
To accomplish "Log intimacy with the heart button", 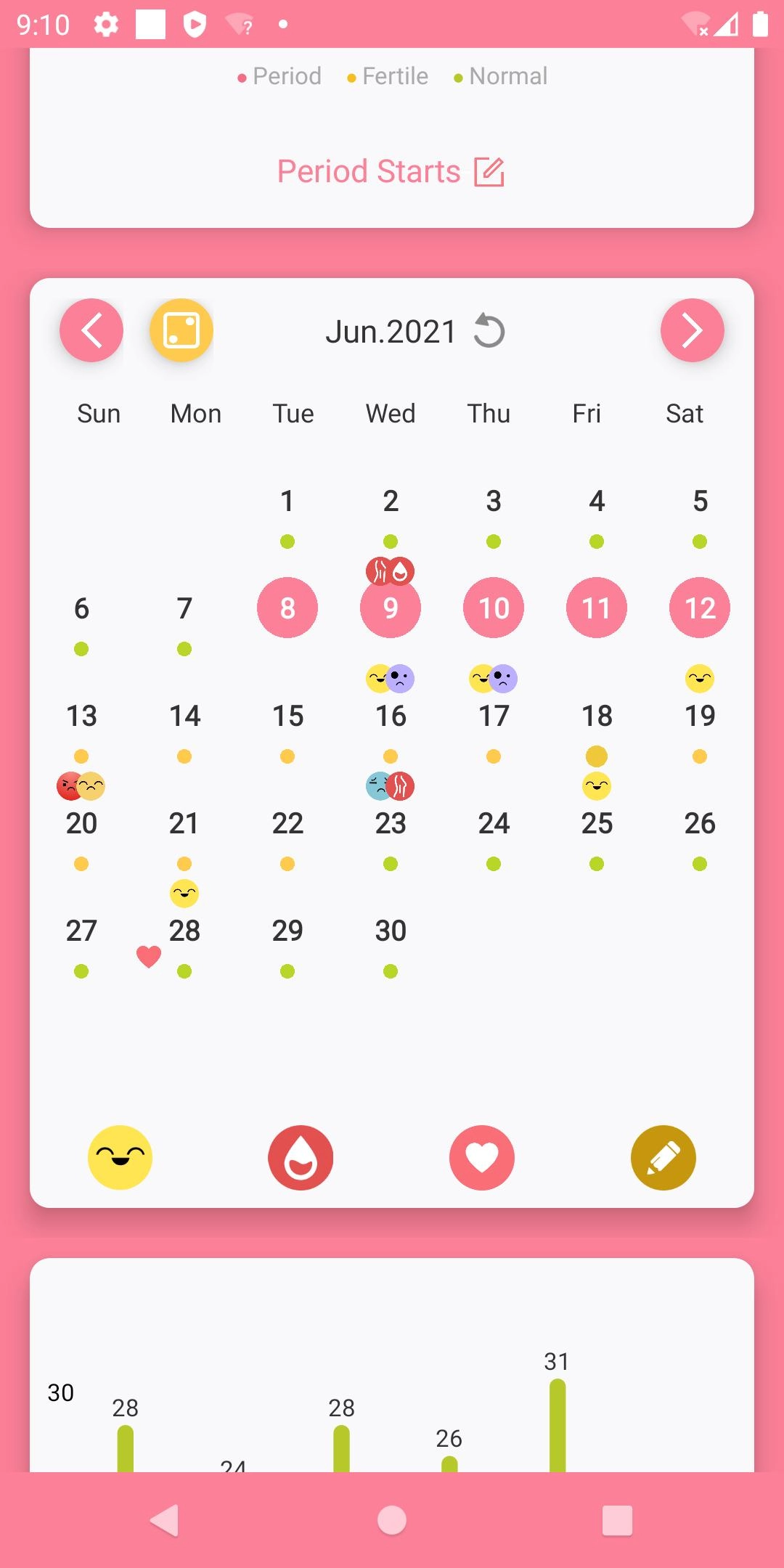I will click(482, 1157).
